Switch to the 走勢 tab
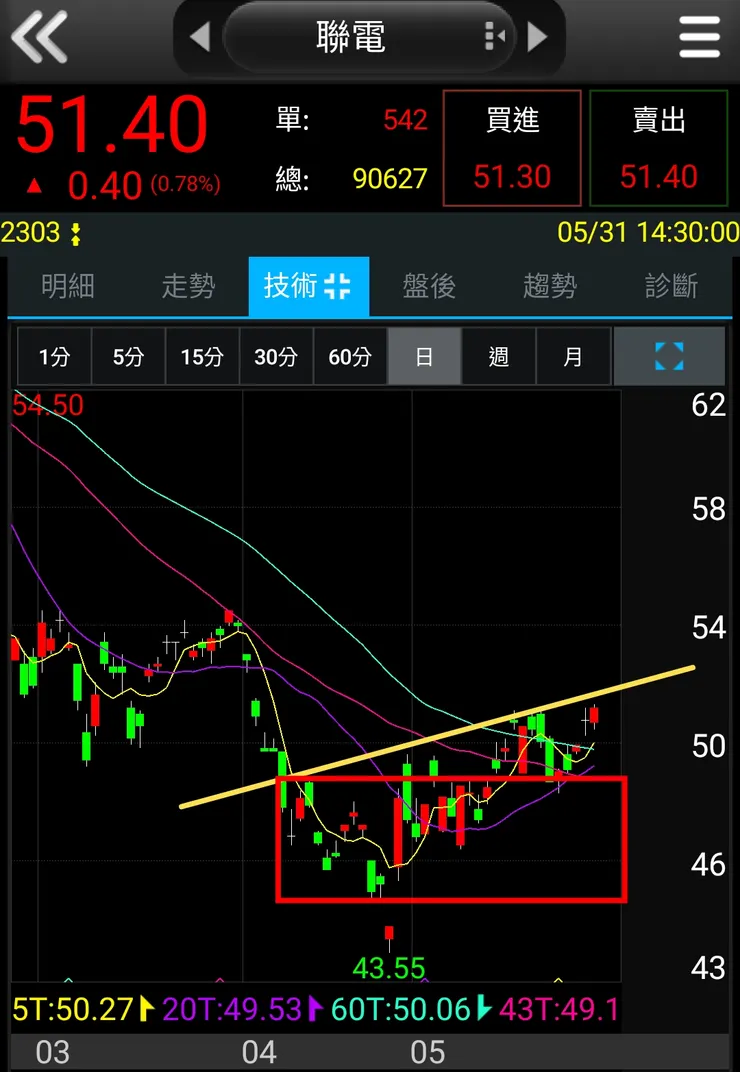The height and width of the screenshot is (1072, 740). click(188, 287)
